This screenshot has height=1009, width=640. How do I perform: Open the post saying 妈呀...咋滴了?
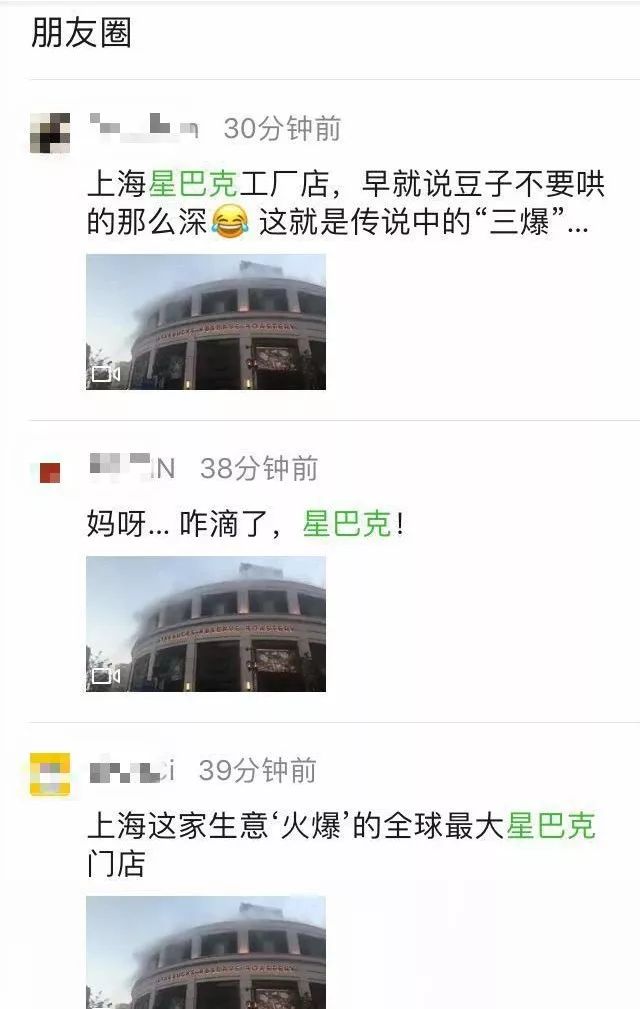tap(245, 523)
